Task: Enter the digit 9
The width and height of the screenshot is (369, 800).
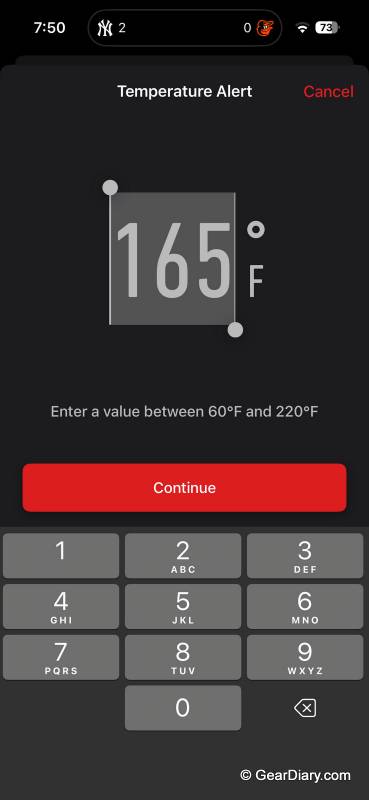Action: click(x=305, y=657)
